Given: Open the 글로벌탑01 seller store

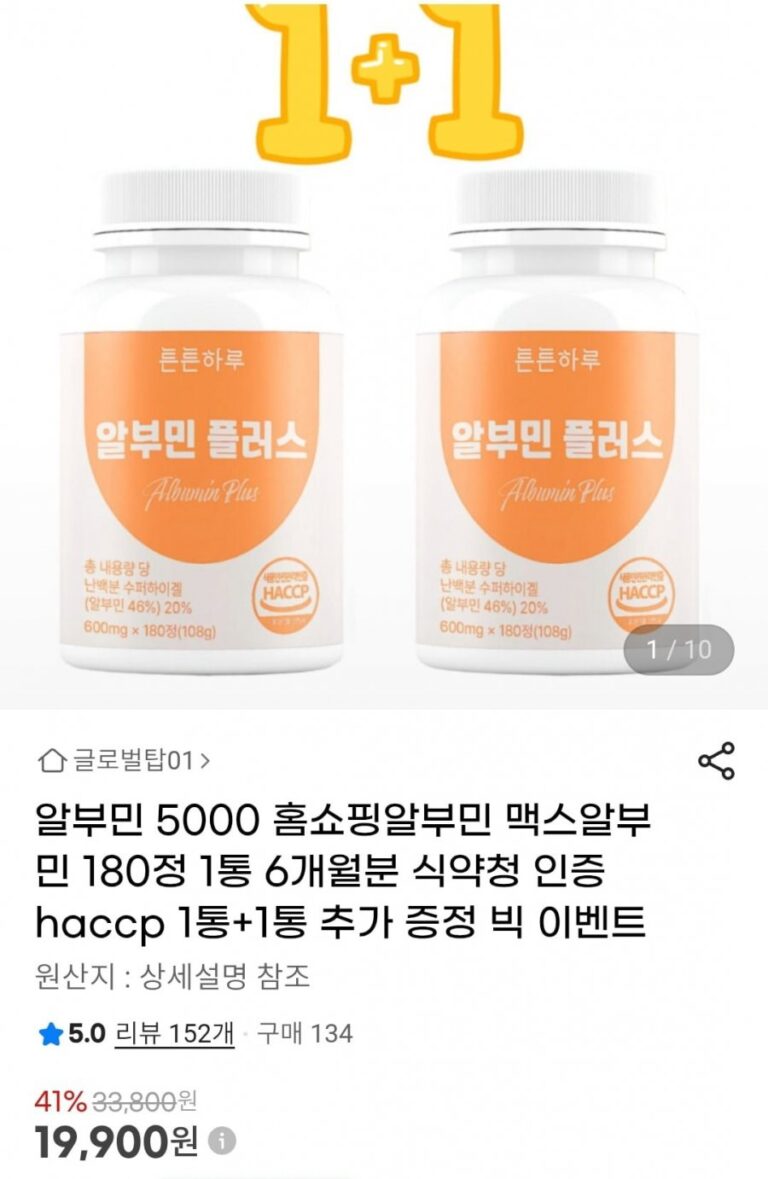Looking at the screenshot, I should 123,762.
